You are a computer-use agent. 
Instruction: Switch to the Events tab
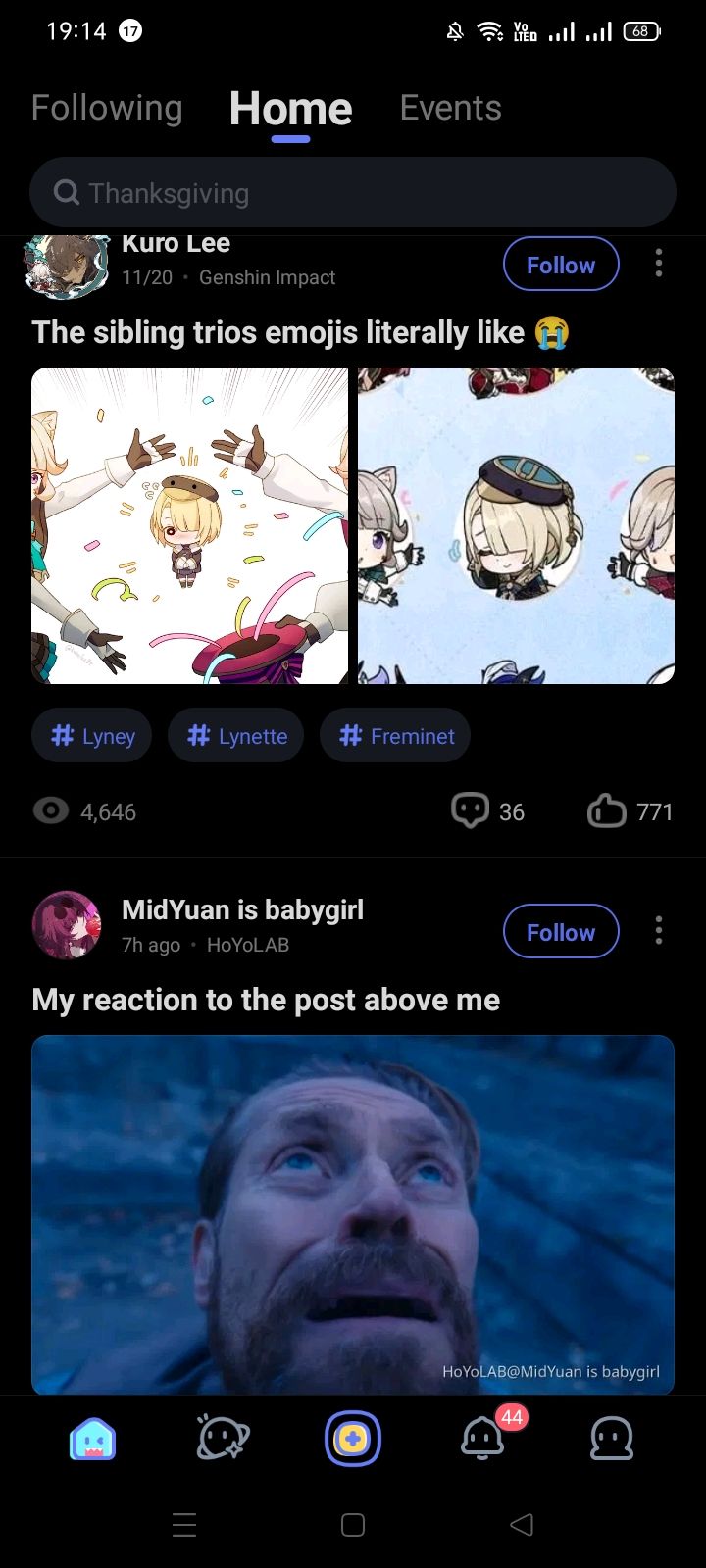tap(450, 108)
